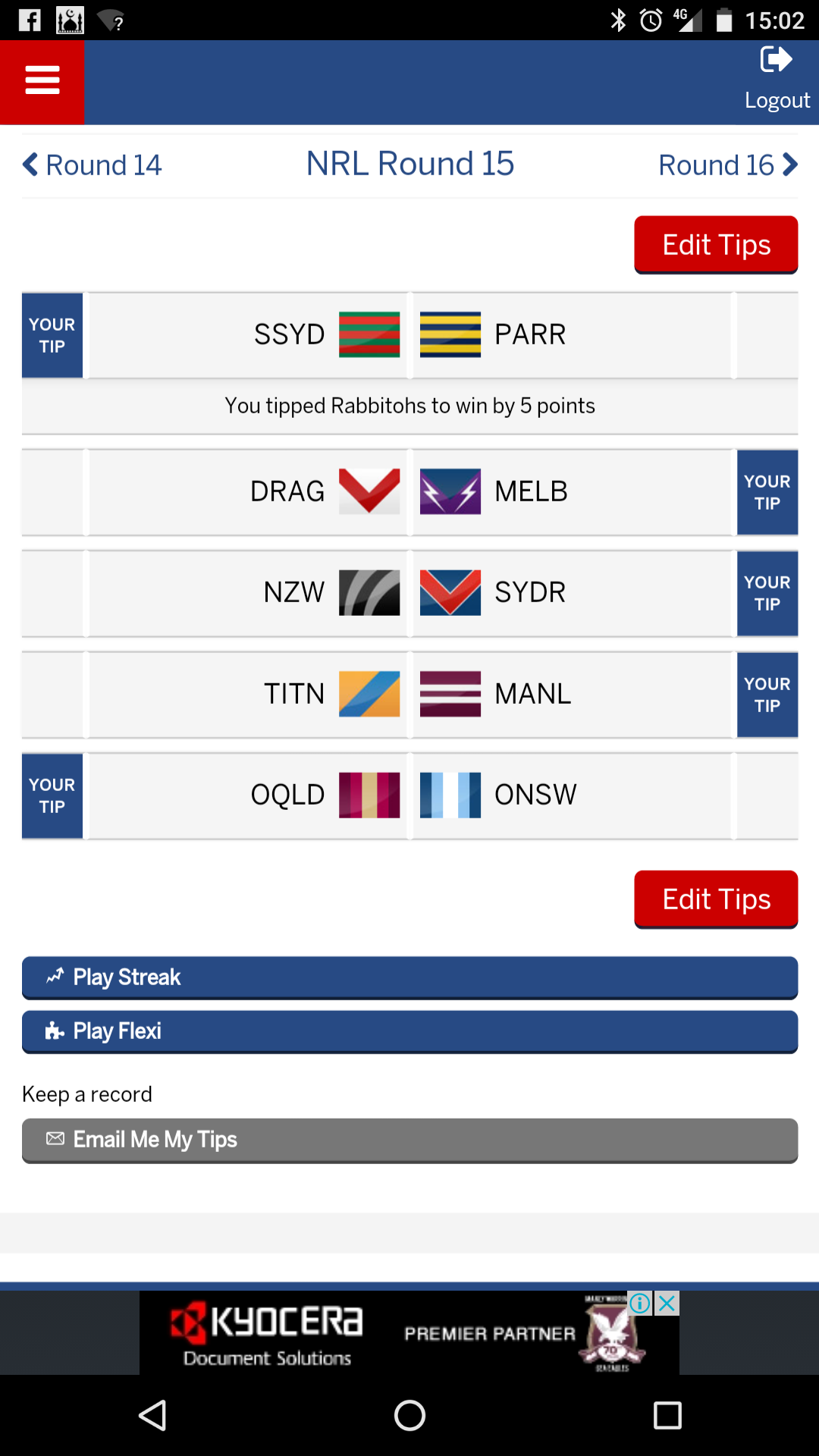Viewport: 819px width, 1456px height.
Task: Tap the system back button
Action: pos(152,1415)
